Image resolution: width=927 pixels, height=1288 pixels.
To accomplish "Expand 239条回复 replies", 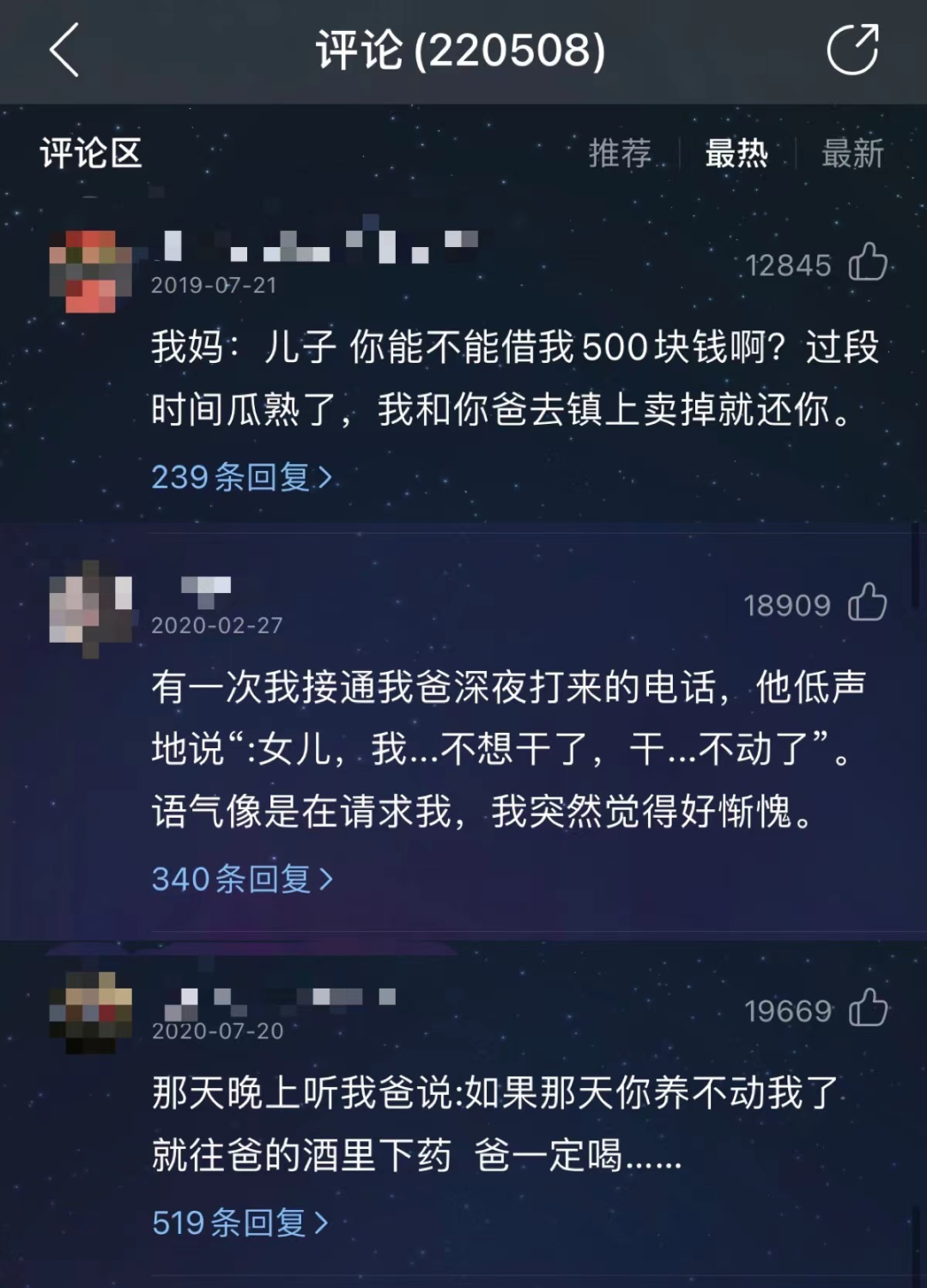I will [x=241, y=476].
